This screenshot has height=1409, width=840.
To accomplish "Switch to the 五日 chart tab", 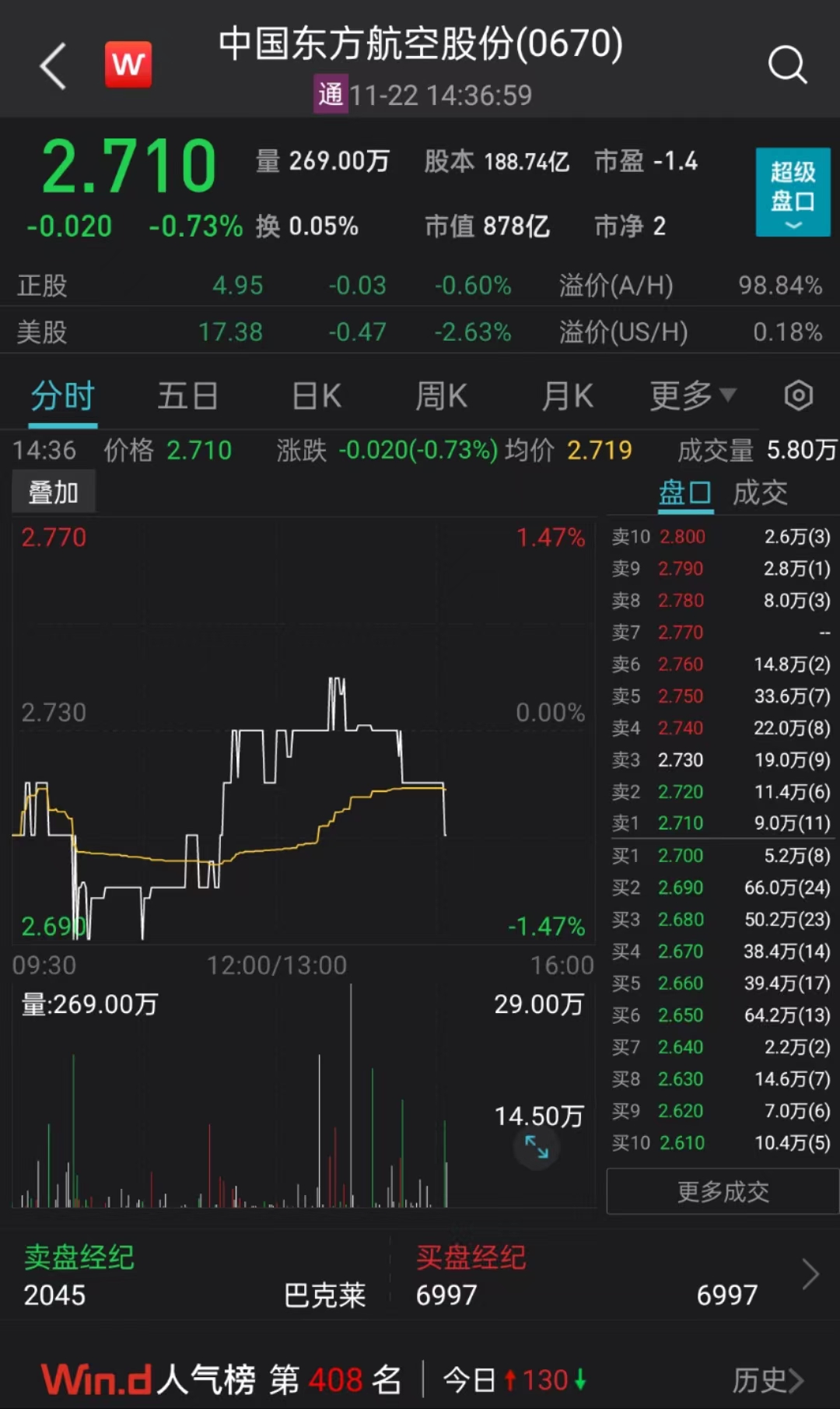I will click(x=187, y=397).
